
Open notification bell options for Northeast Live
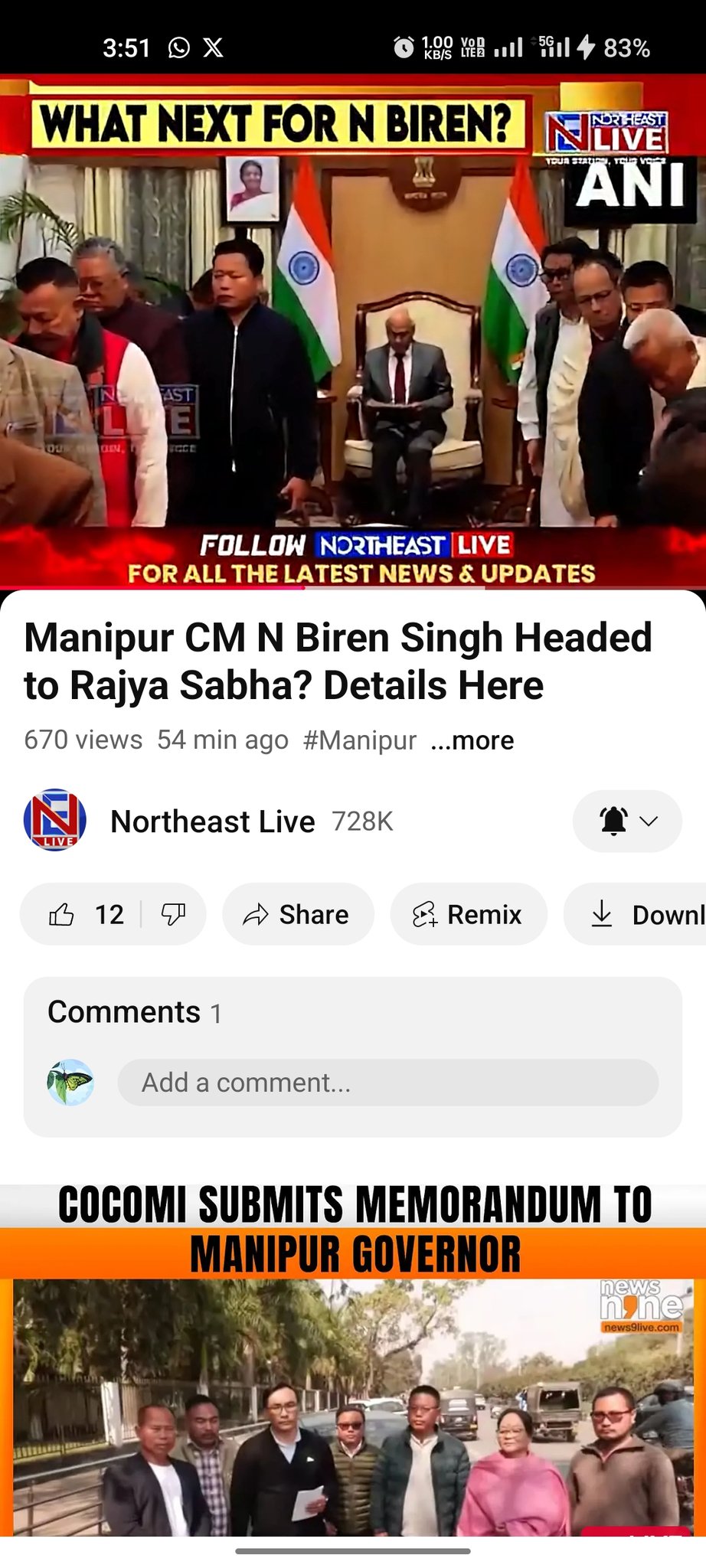[x=626, y=822]
